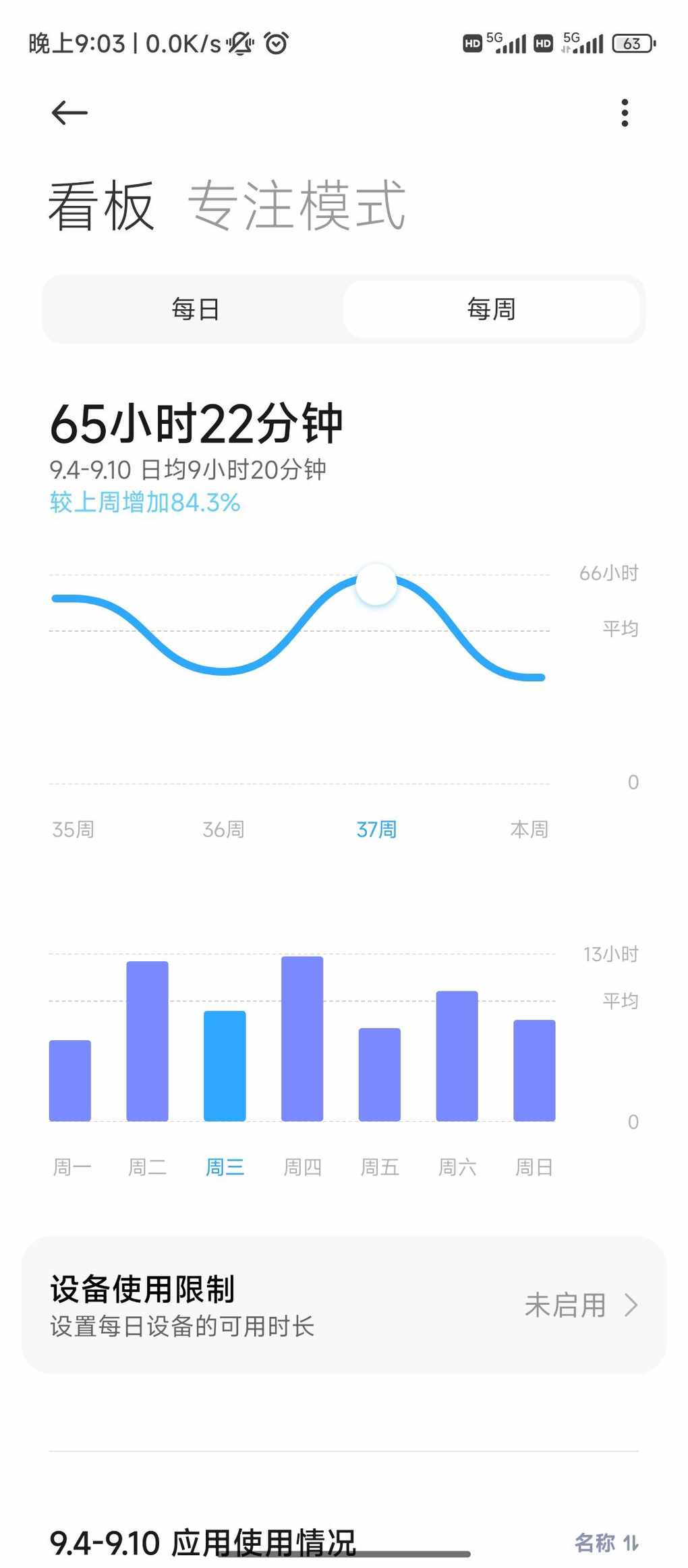Open the three-dot overflow menu
Image resolution: width=688 pixels, height=1568 pixels.
tap(625, 113)
